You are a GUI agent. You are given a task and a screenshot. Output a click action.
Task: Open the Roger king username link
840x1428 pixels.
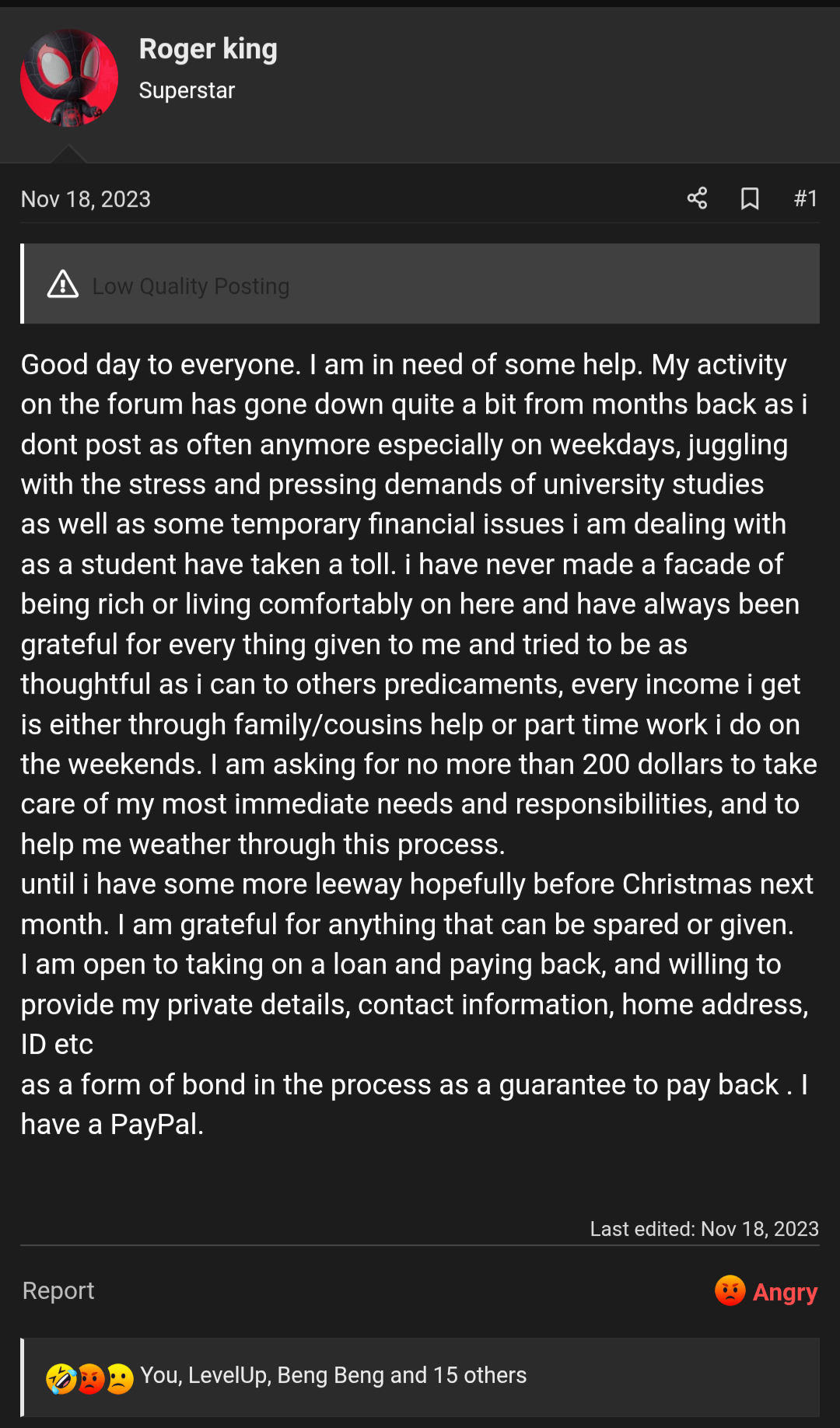tap(208, 49)
